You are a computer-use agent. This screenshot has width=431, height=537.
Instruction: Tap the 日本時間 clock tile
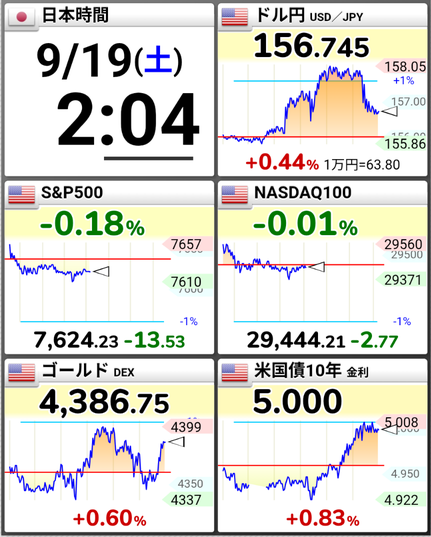click(x=109, y=90)
